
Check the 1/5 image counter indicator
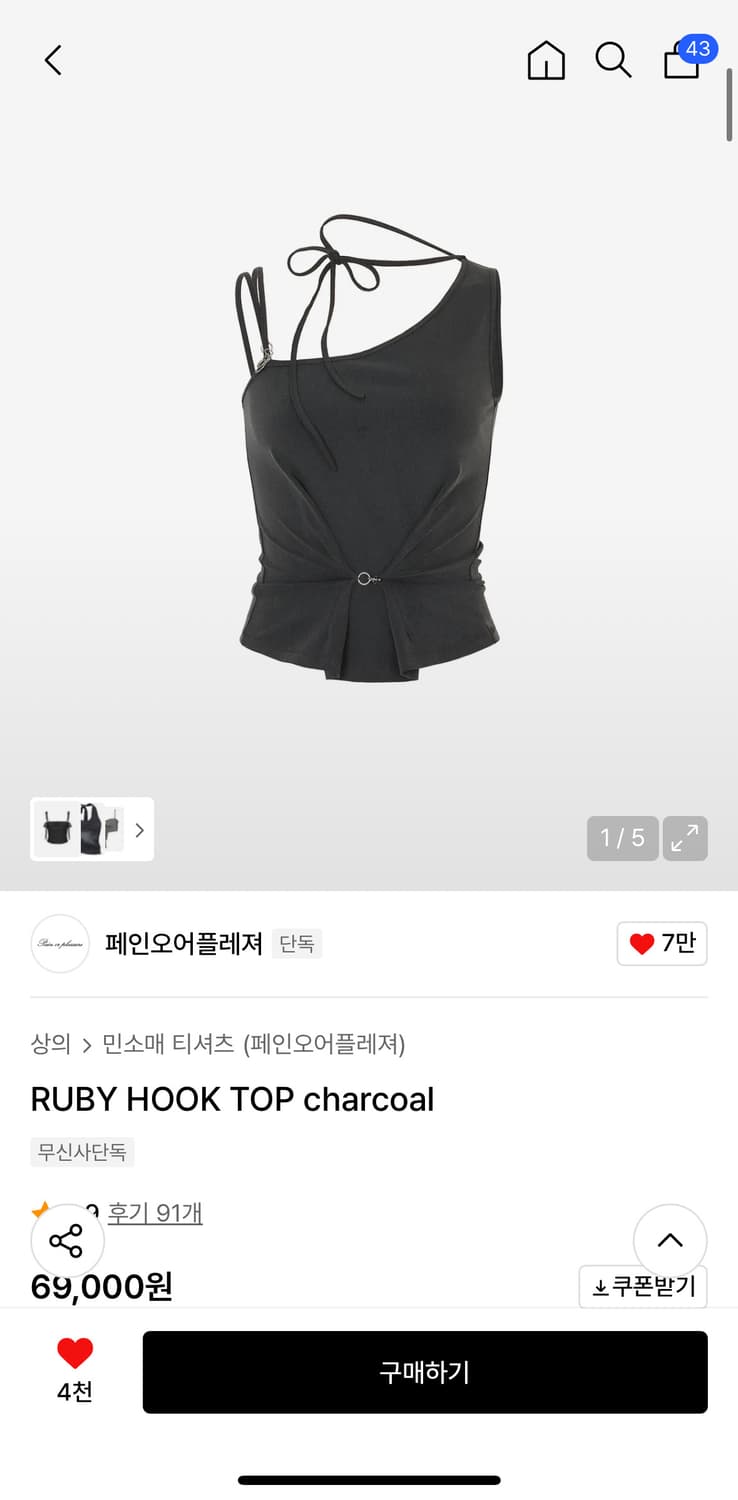(x=621, y=838)
